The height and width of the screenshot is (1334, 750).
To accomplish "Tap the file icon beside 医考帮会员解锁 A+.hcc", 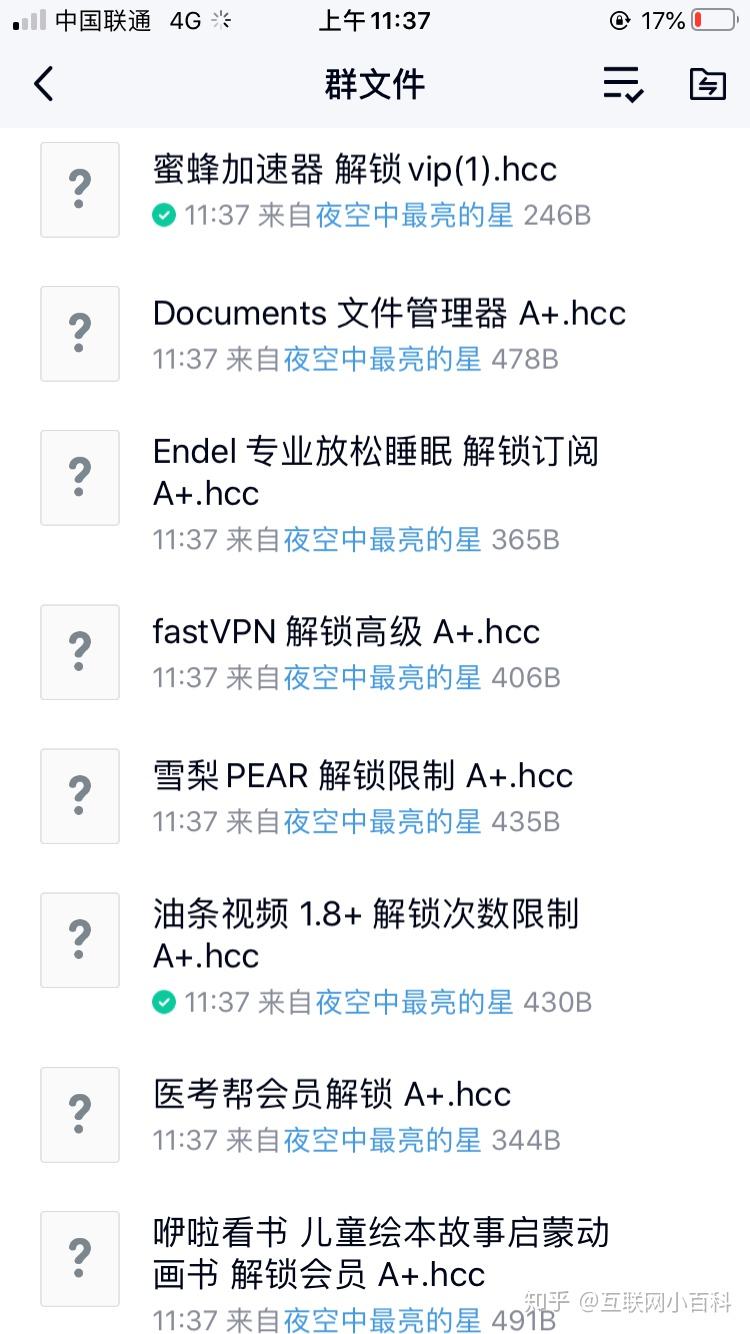I will coord(79,1115).
